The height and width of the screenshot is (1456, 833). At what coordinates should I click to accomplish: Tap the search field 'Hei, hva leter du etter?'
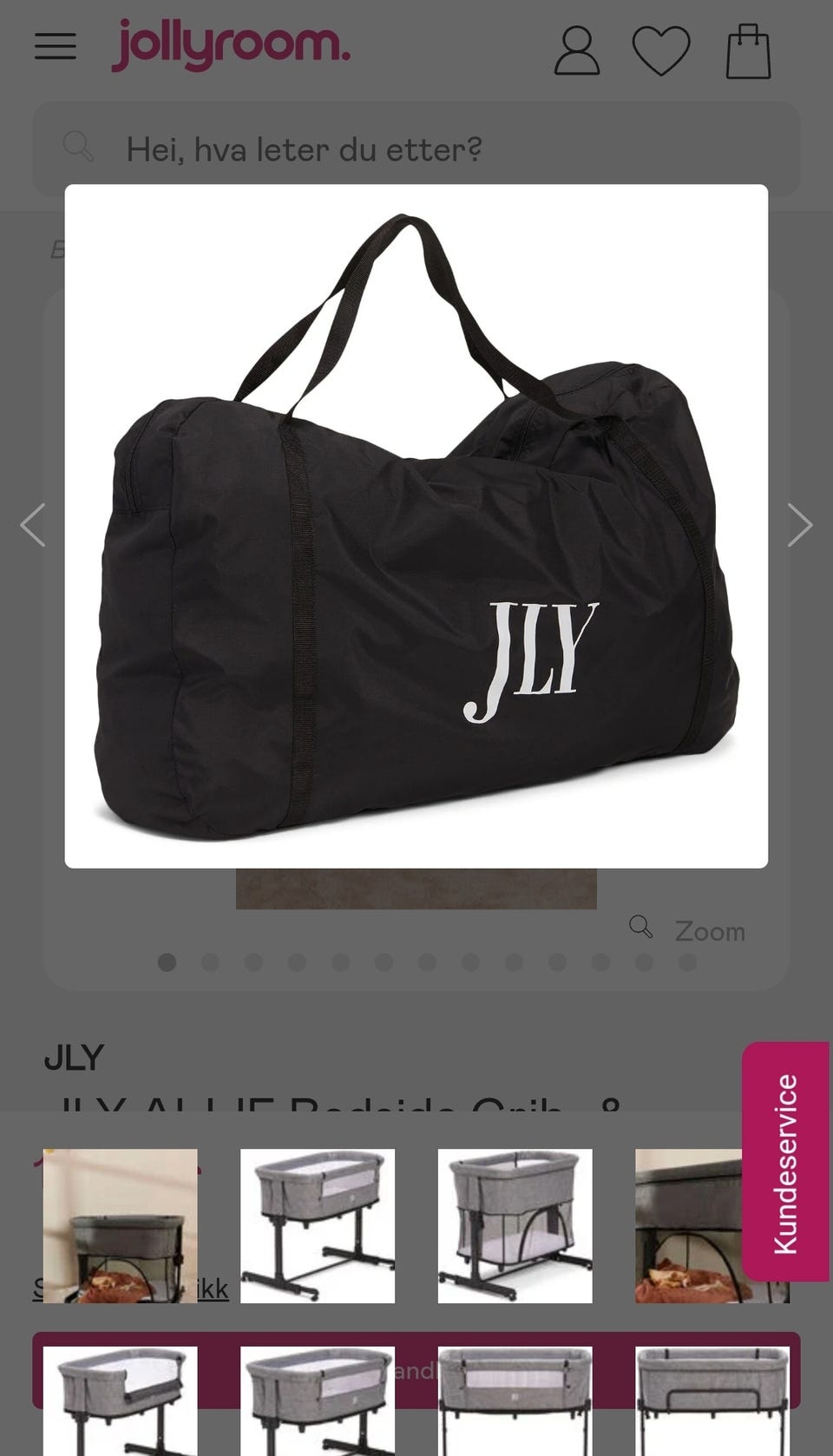[x=416, y=149]
